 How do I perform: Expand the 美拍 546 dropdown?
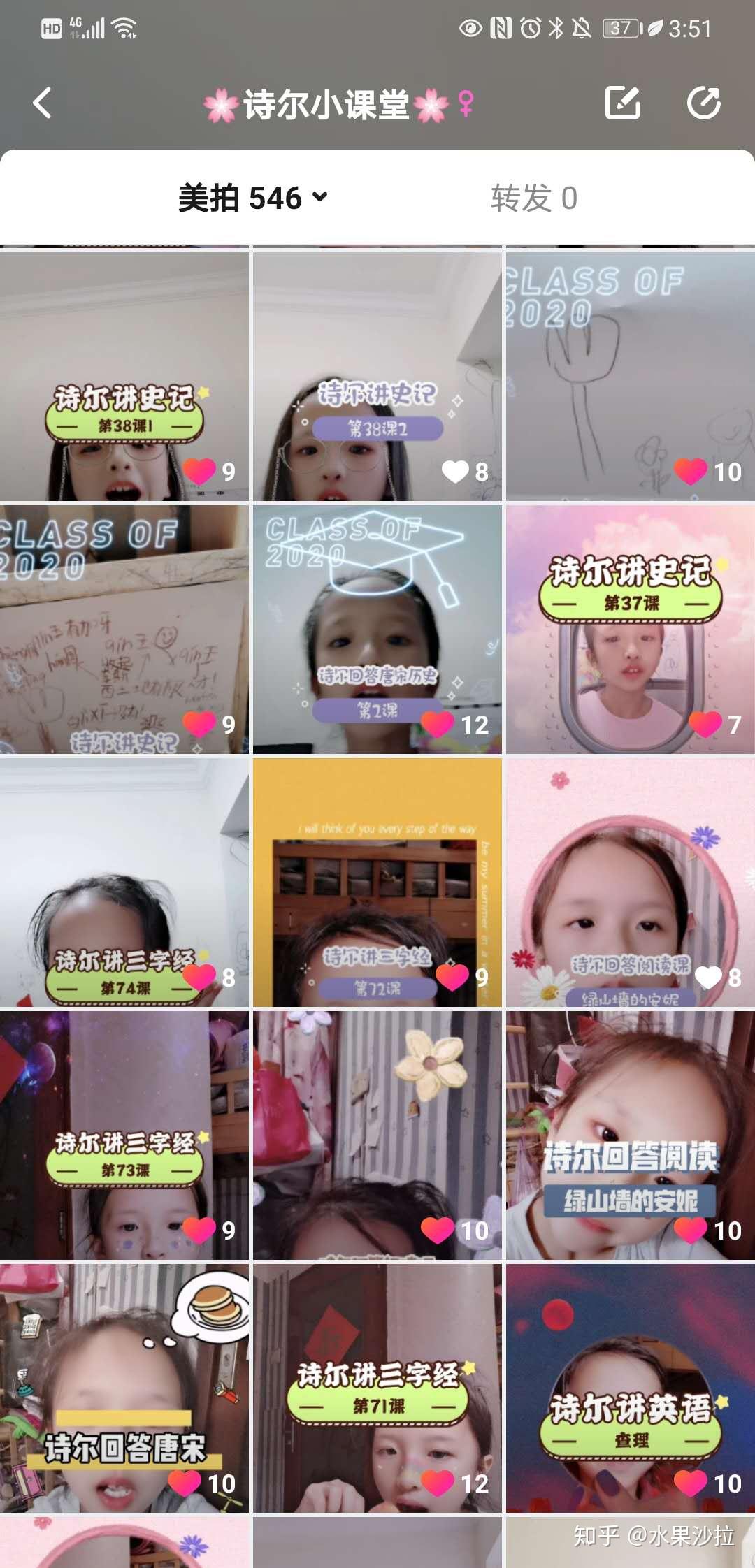(252, 198)
